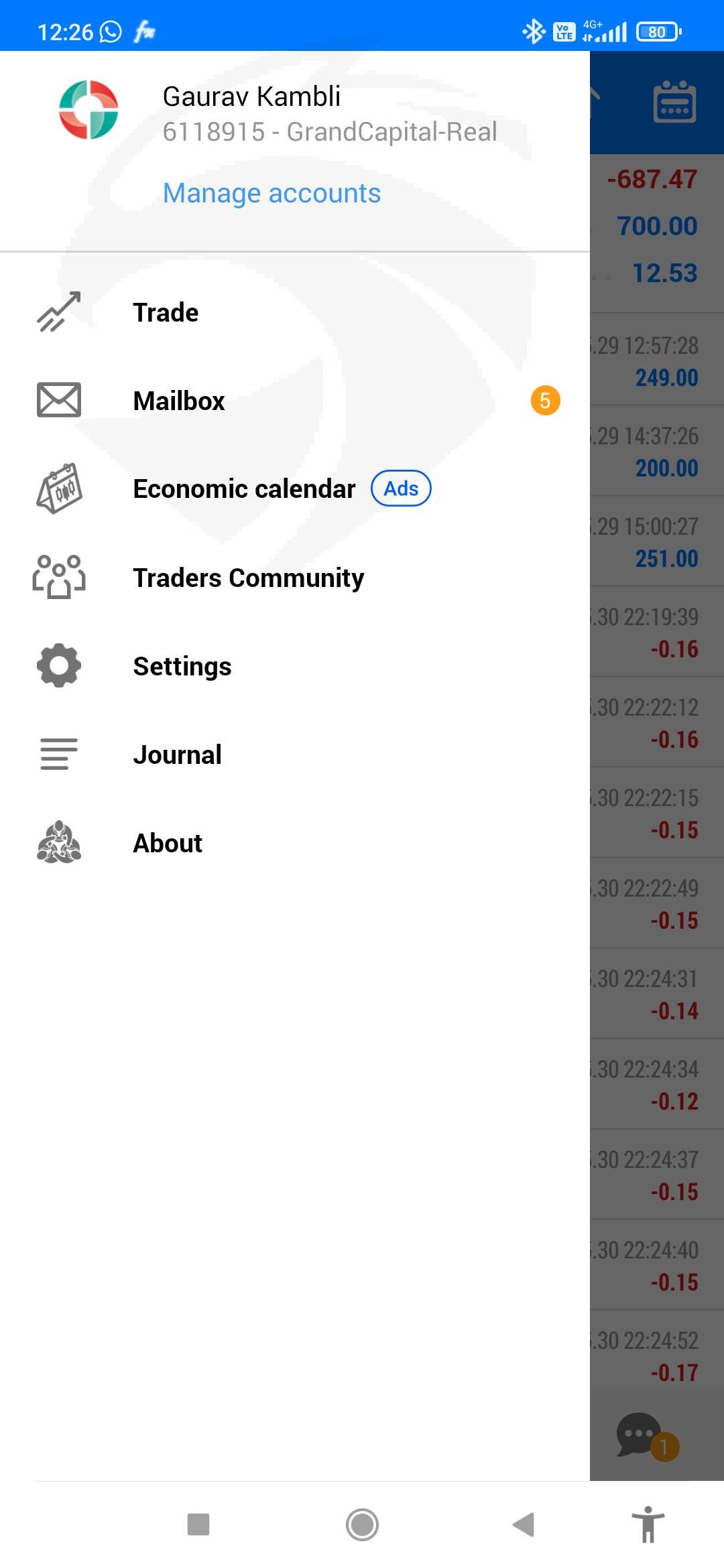This screenshot has height=1568, width=724.
Task: Open Manage accounts link
Action: pyautogui.click(x=271, y=193)
